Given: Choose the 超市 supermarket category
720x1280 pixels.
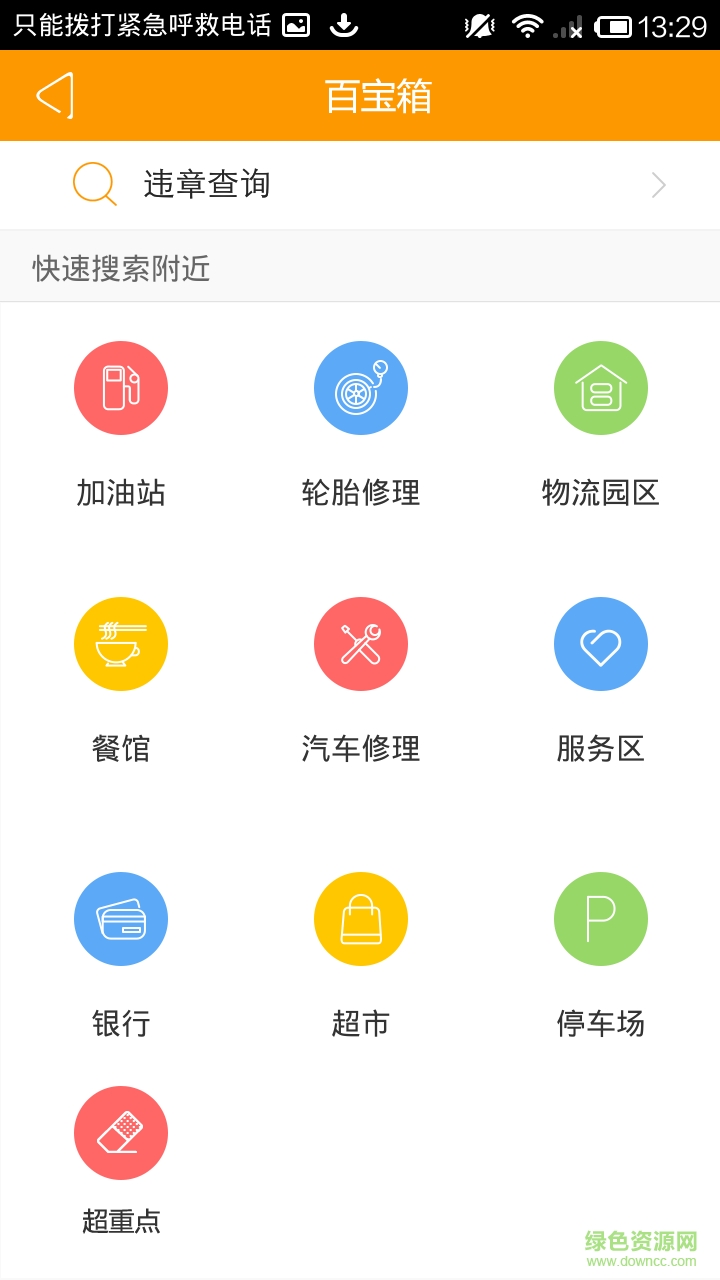Looking at the screenshot, I should (361, 919).
